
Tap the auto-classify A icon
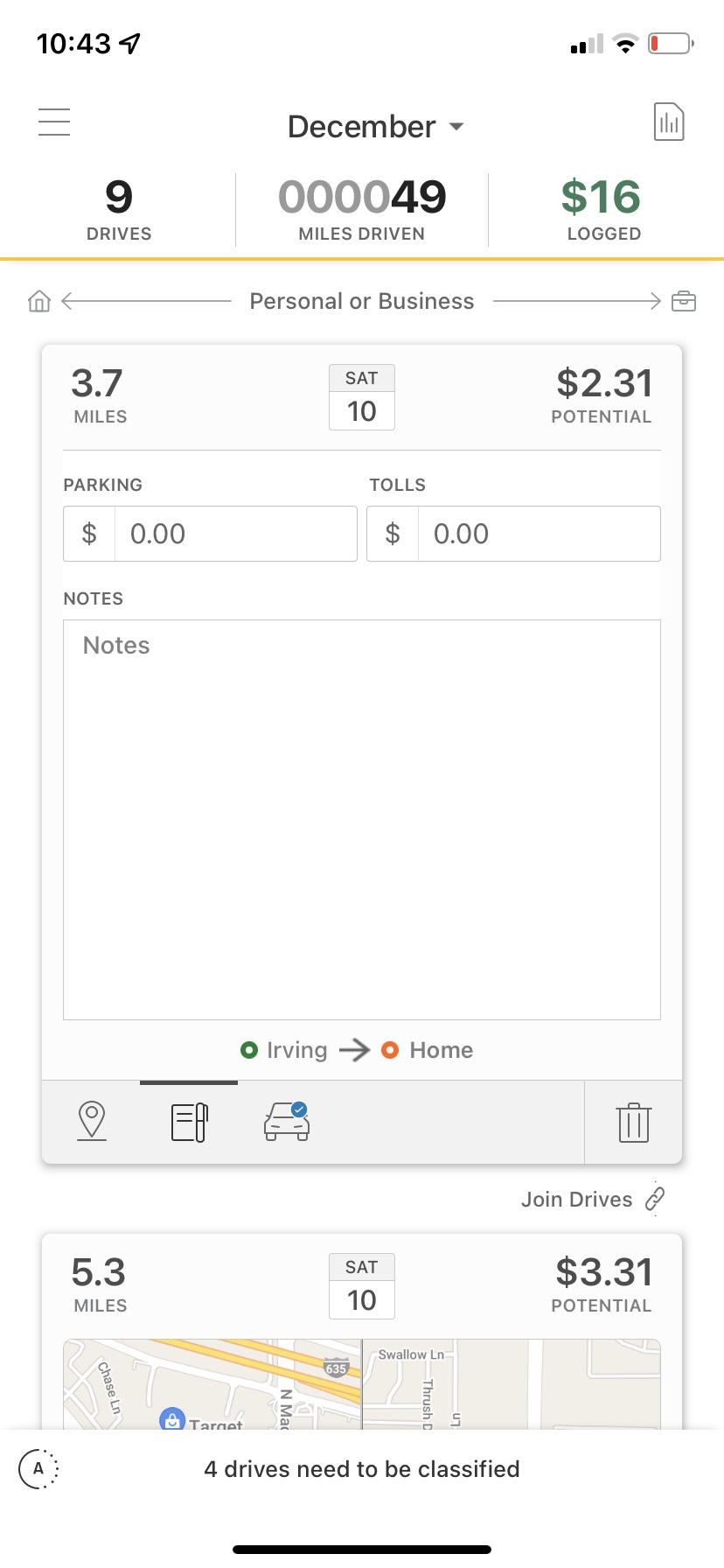38,1469
